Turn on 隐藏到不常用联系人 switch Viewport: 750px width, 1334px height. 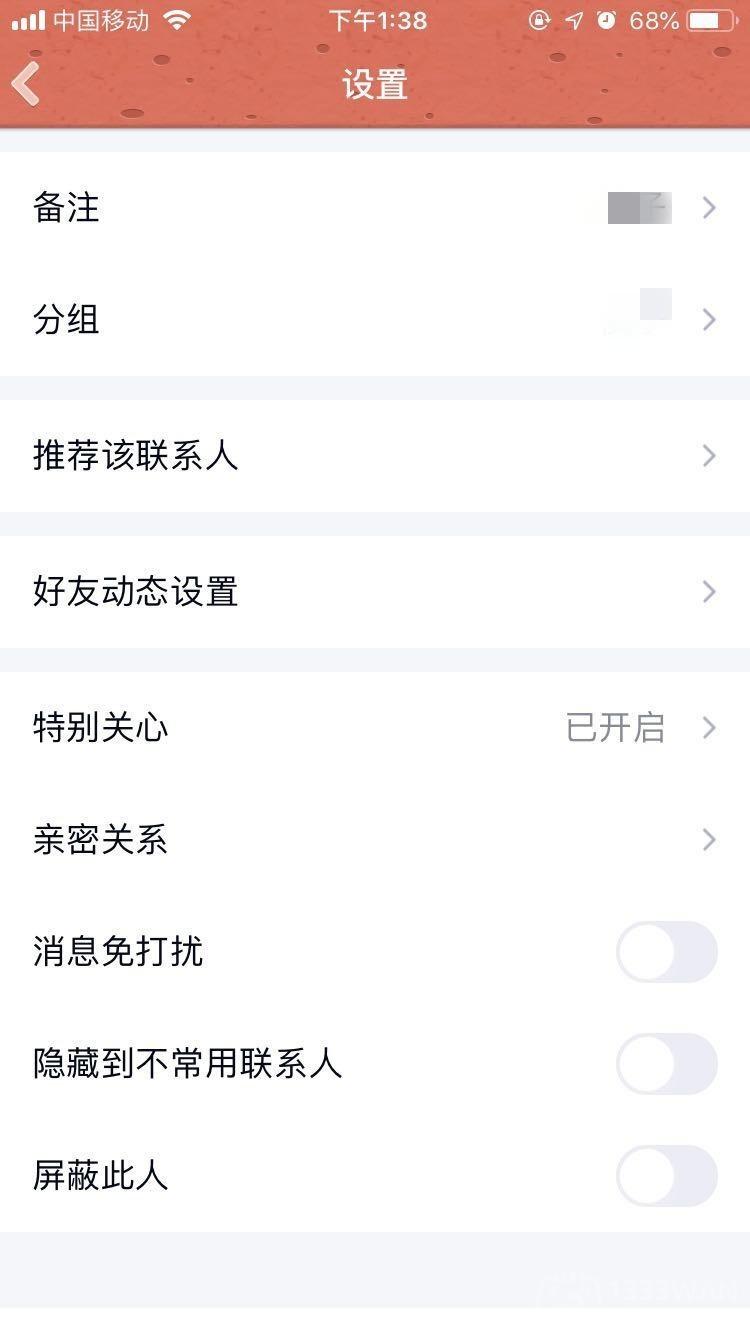pyautogui.click(x=667, y=1064)
